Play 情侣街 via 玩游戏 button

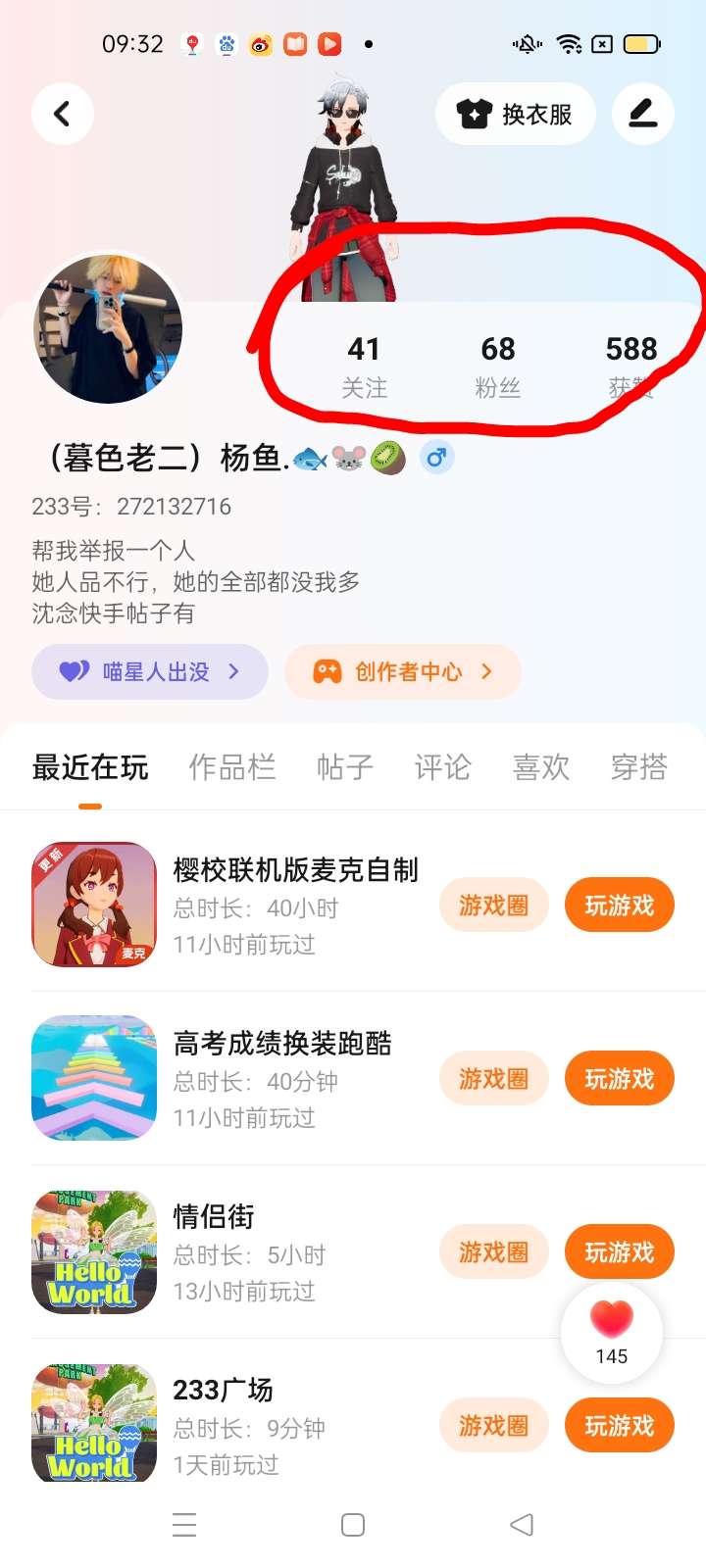pyautogui.click(x=620, y=1252)
